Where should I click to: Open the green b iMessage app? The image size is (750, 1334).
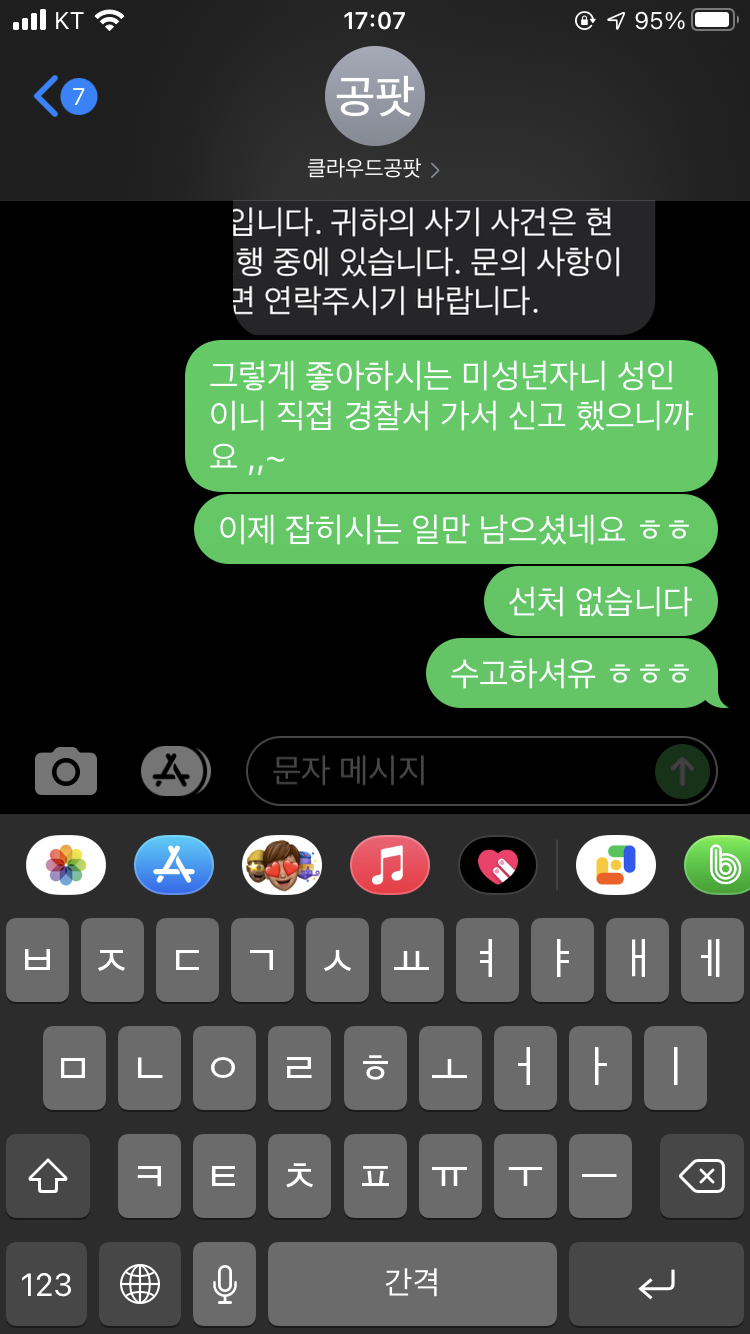point(720,865)
